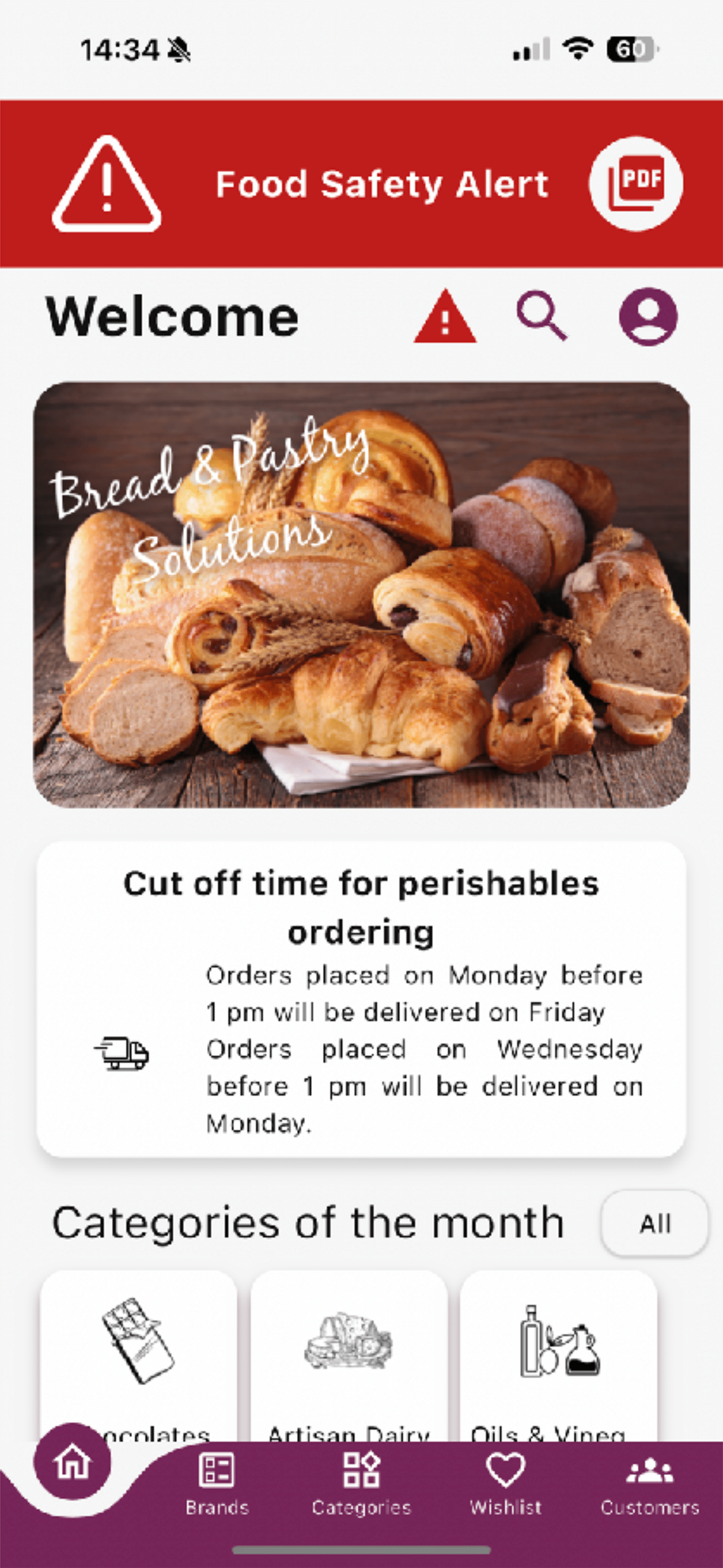Open the user profile icon
723x1568 pixels.
[648, 317]
